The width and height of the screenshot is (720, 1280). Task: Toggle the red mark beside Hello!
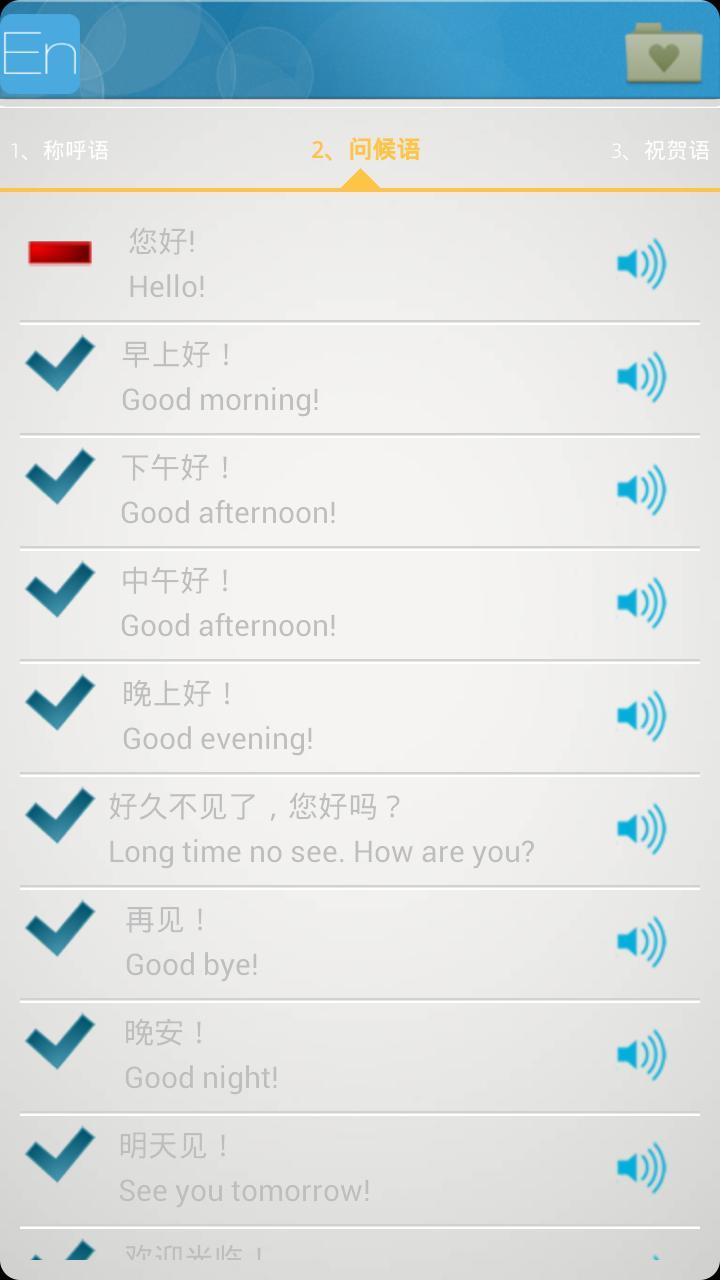[60, 253]
